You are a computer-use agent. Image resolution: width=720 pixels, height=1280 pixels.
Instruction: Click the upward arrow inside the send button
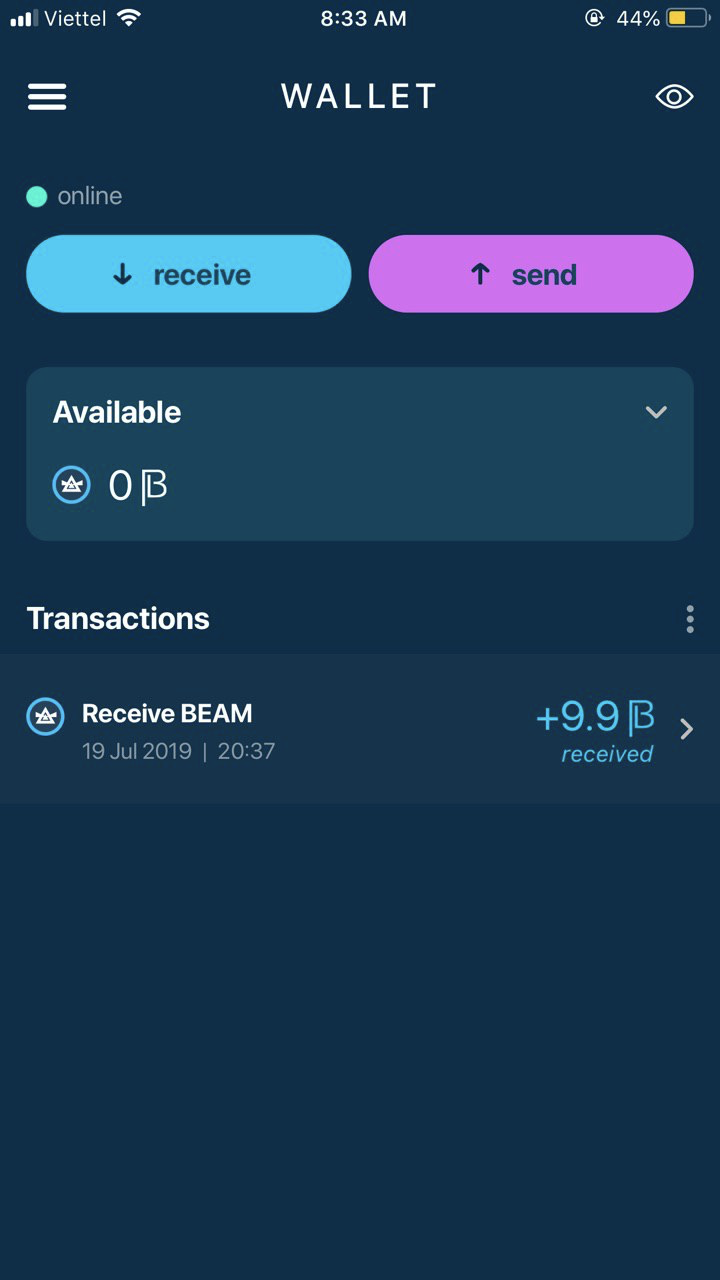point(481,273)
